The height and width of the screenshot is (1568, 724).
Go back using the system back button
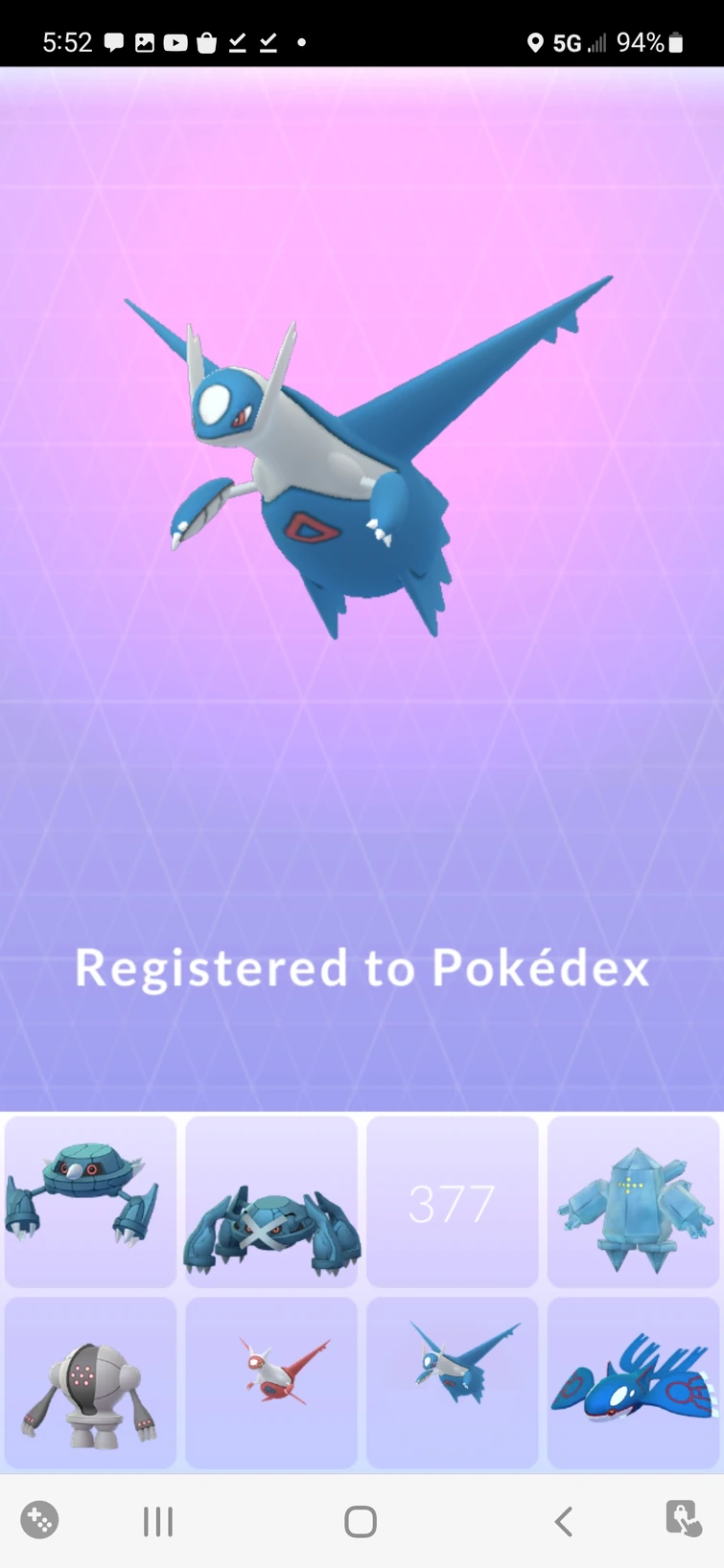(x=564, y=1521)
